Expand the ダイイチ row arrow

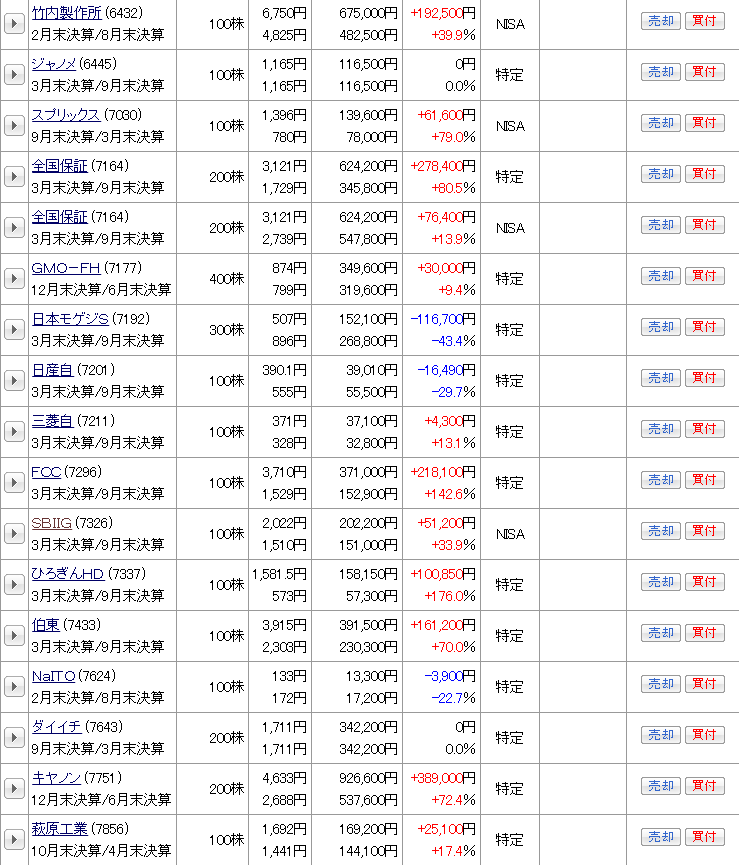pyautogui.click(x=14, y=737)
